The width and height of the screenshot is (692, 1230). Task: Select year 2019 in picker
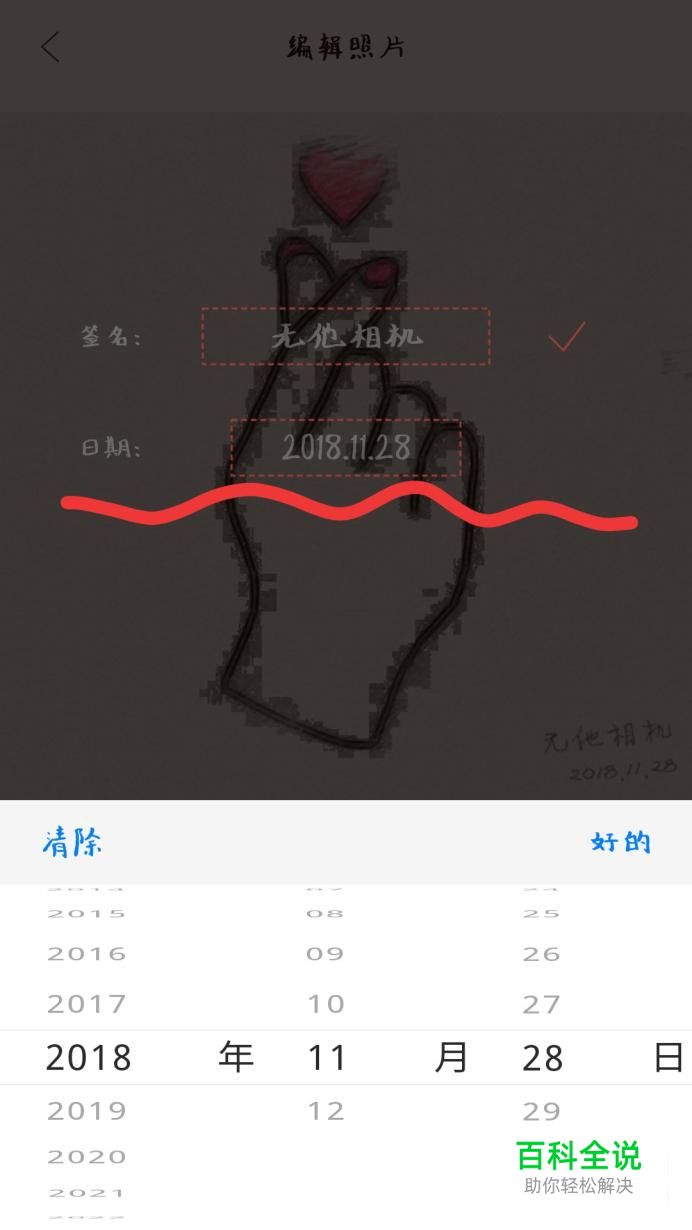pyautogui.click(x=87, y=1111)
